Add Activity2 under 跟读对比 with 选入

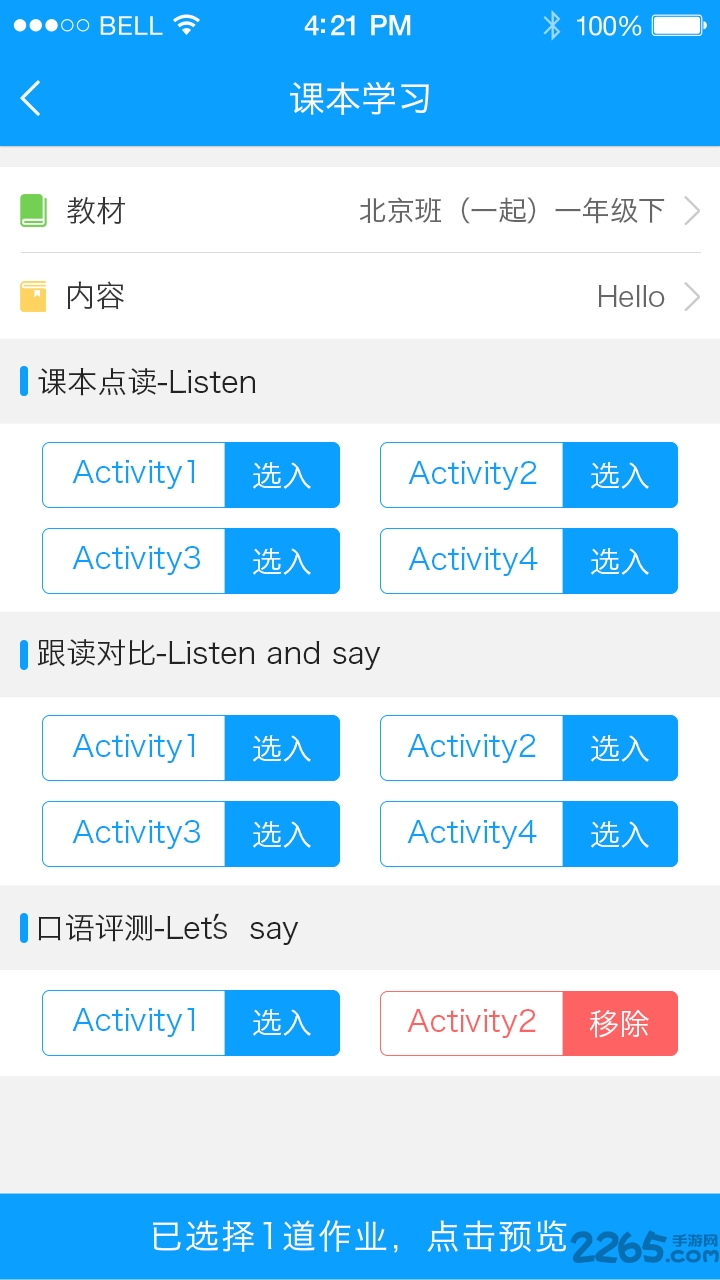(620, 748)
